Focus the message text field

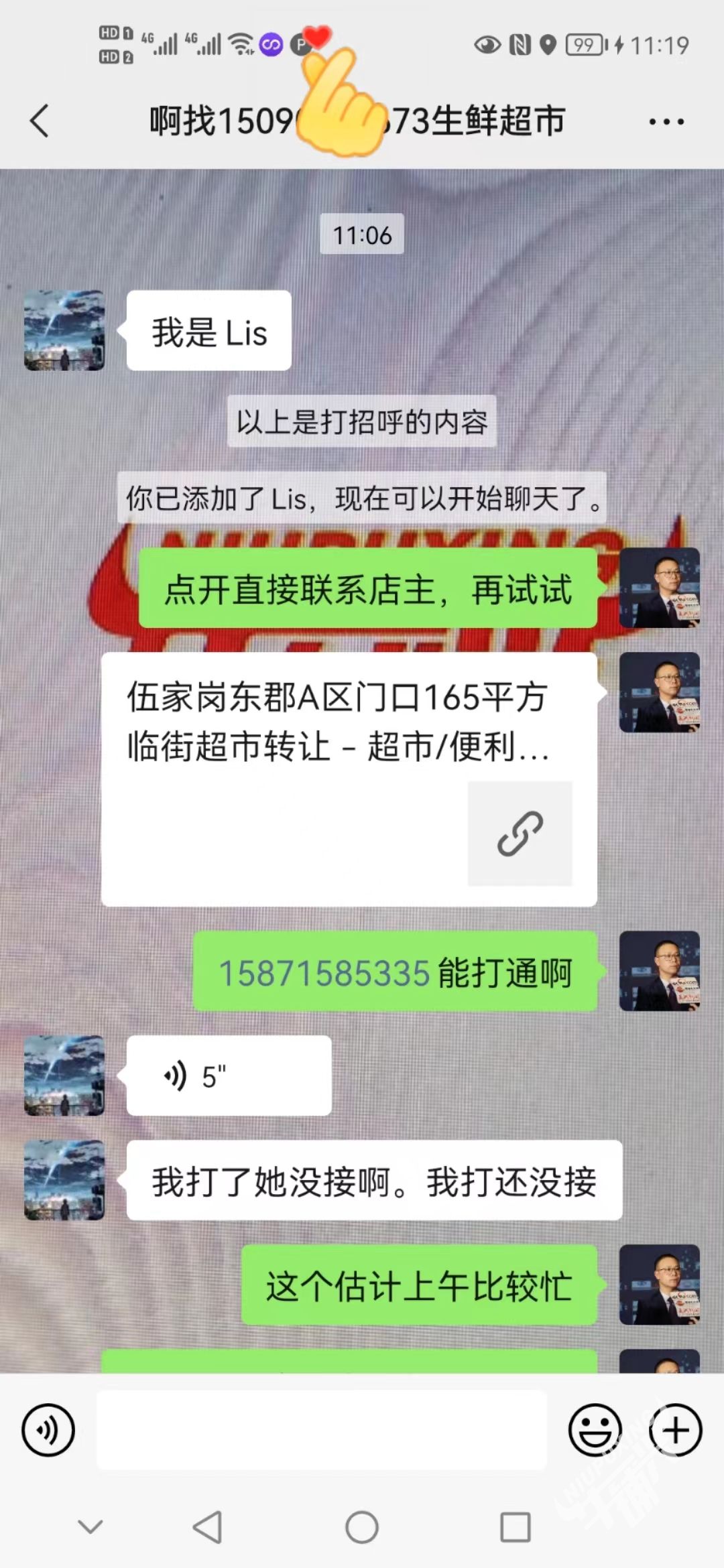pos(322,1430)
